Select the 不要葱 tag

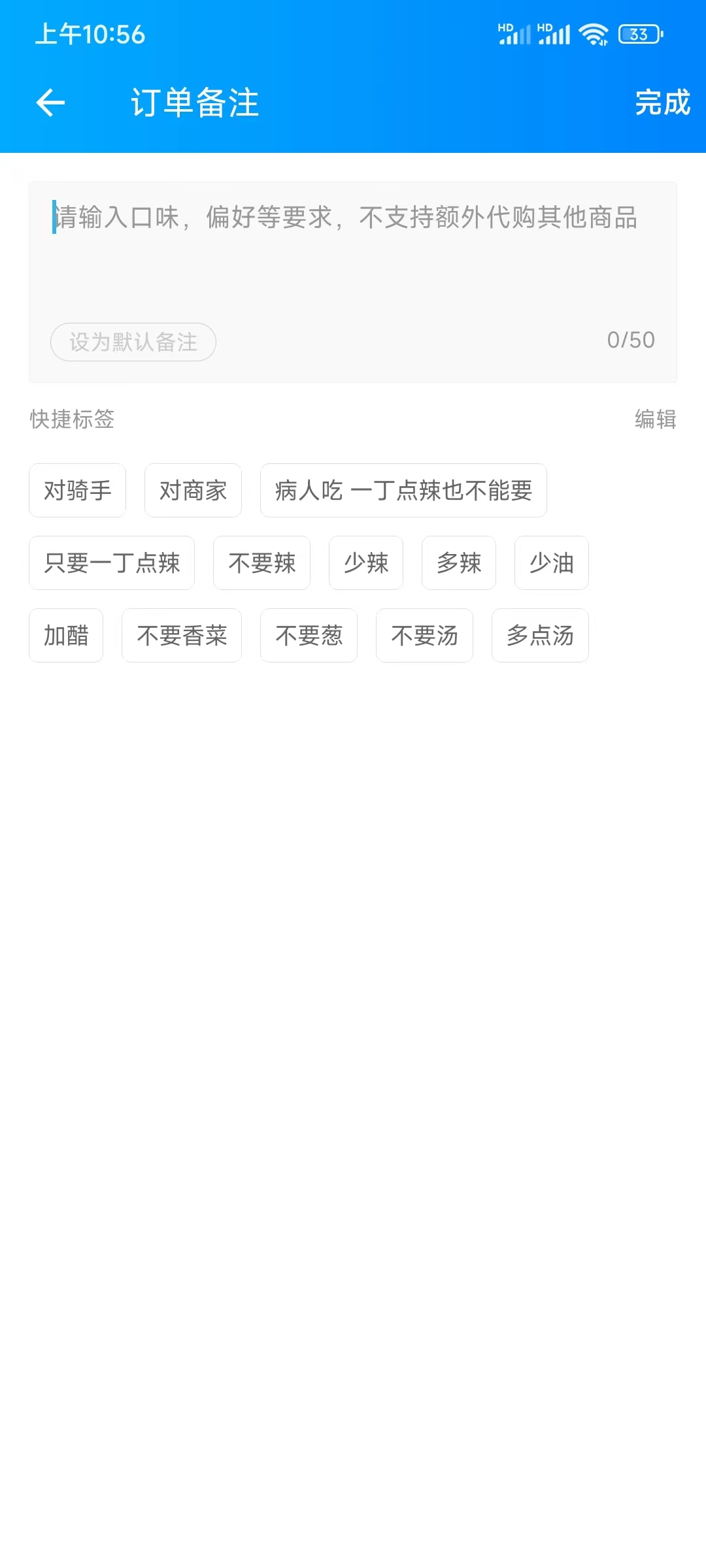(x=309, y=635)
